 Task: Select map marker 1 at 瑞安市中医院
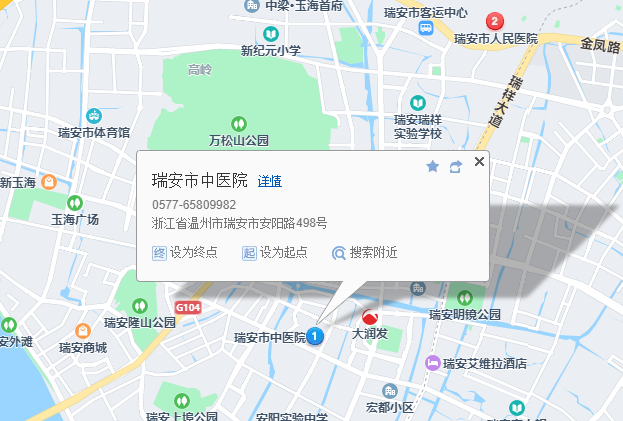pyautogui.click(x=315, y=337)
